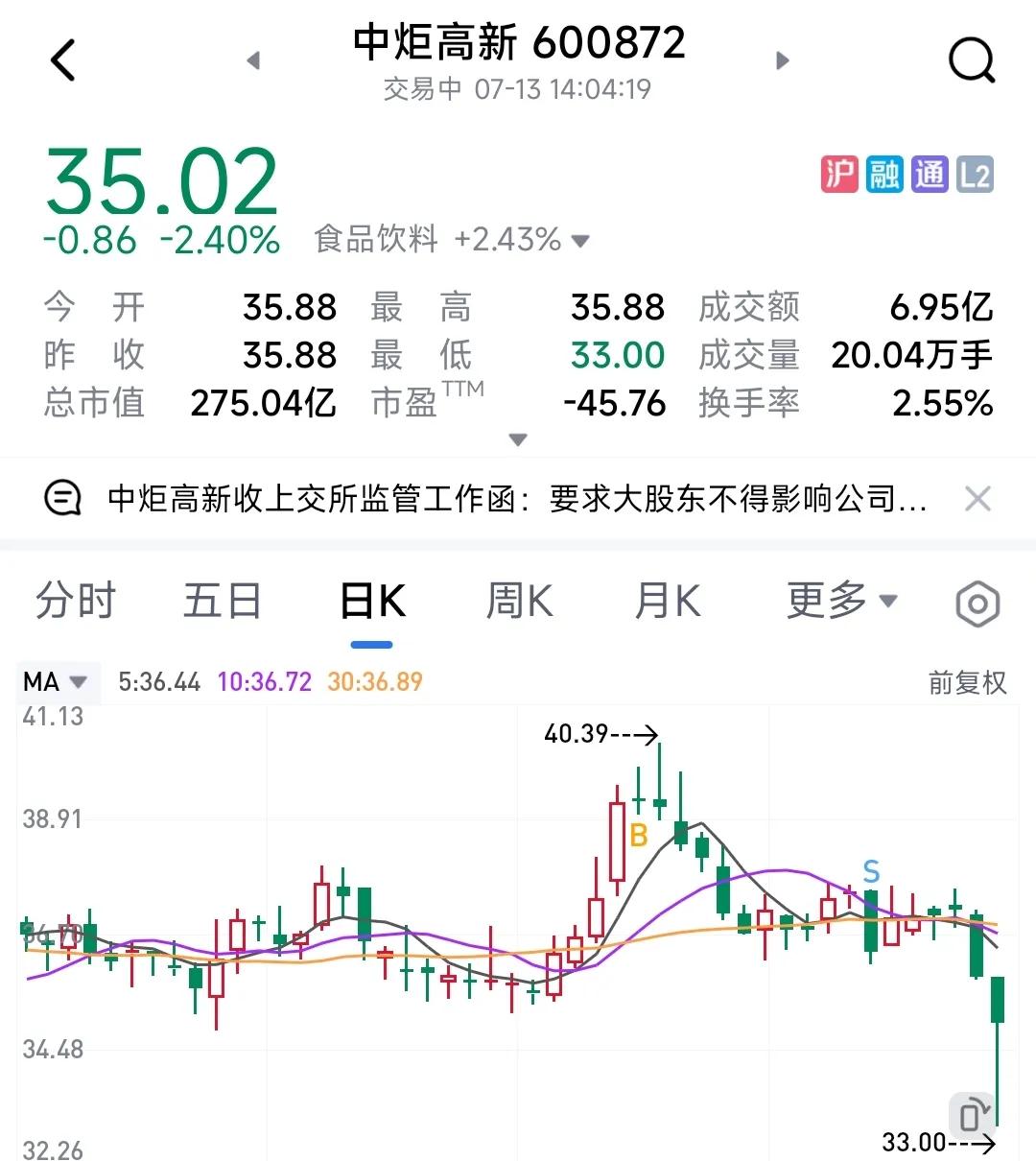Image resolution: width=1036 pixels, height=1161 pixels.
Task: Switch to previous stock with left arrow
Action: coord(254,59)
